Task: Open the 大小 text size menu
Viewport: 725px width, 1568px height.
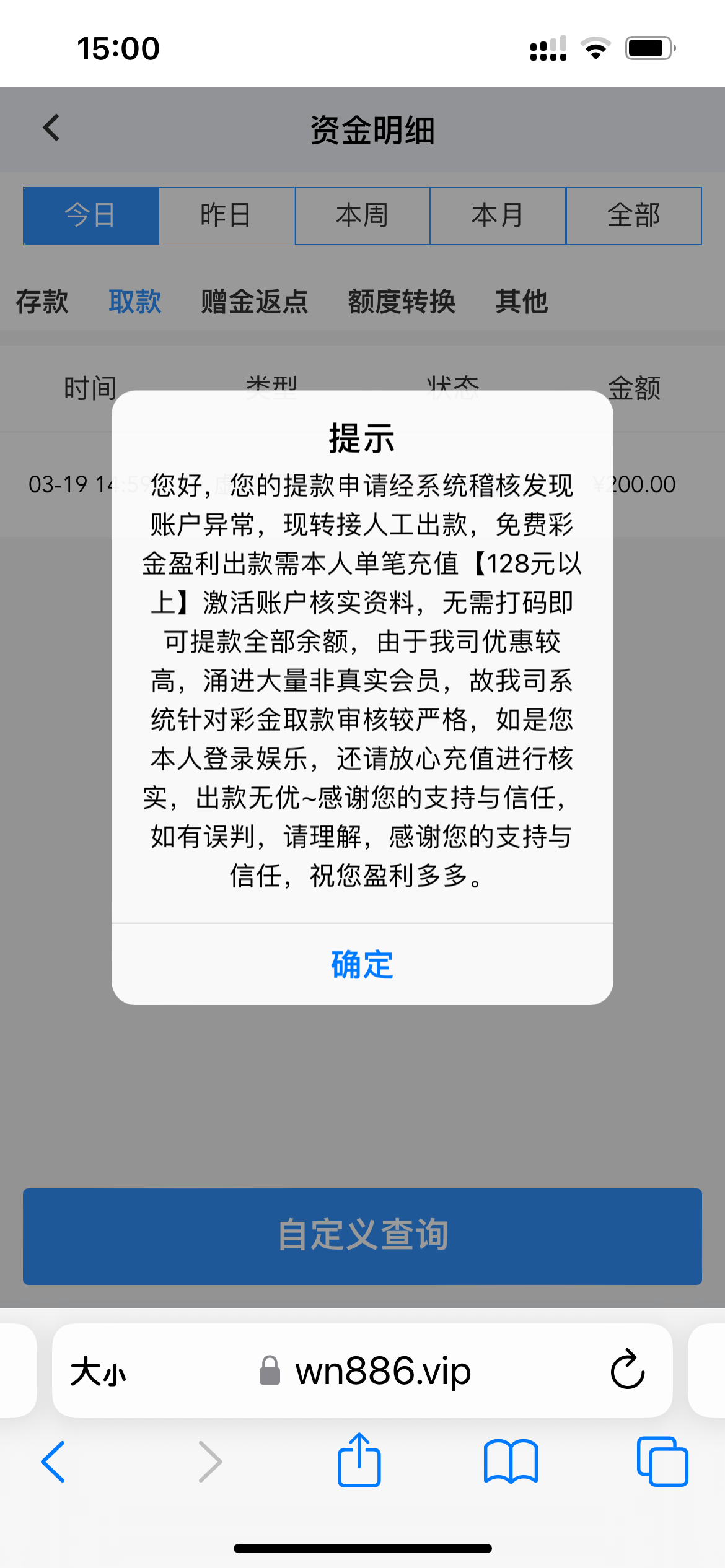Action: point(99,1370)
